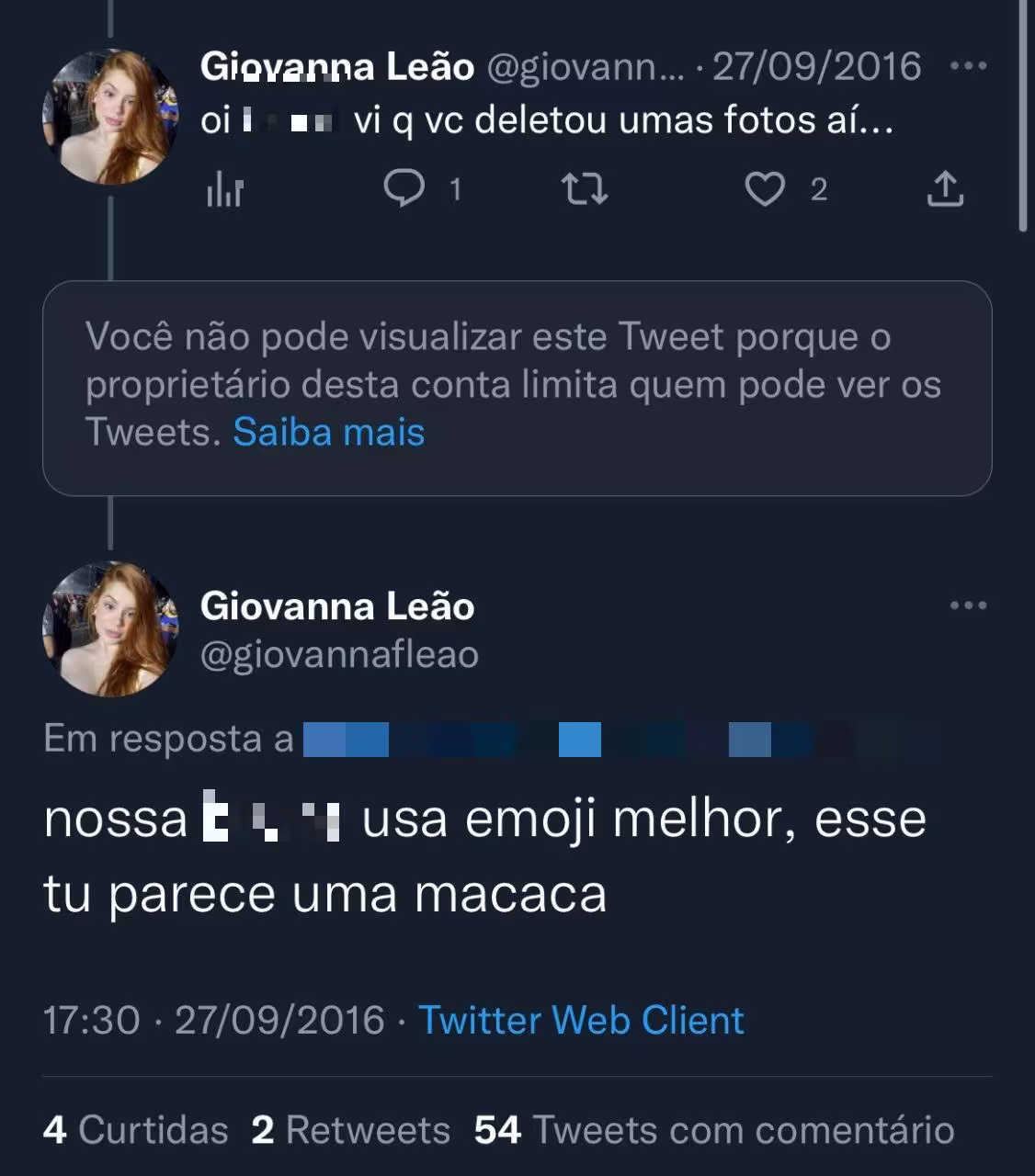Retweet the first tweet about deleted photos

pyautogui.click(x=585, y=189)
